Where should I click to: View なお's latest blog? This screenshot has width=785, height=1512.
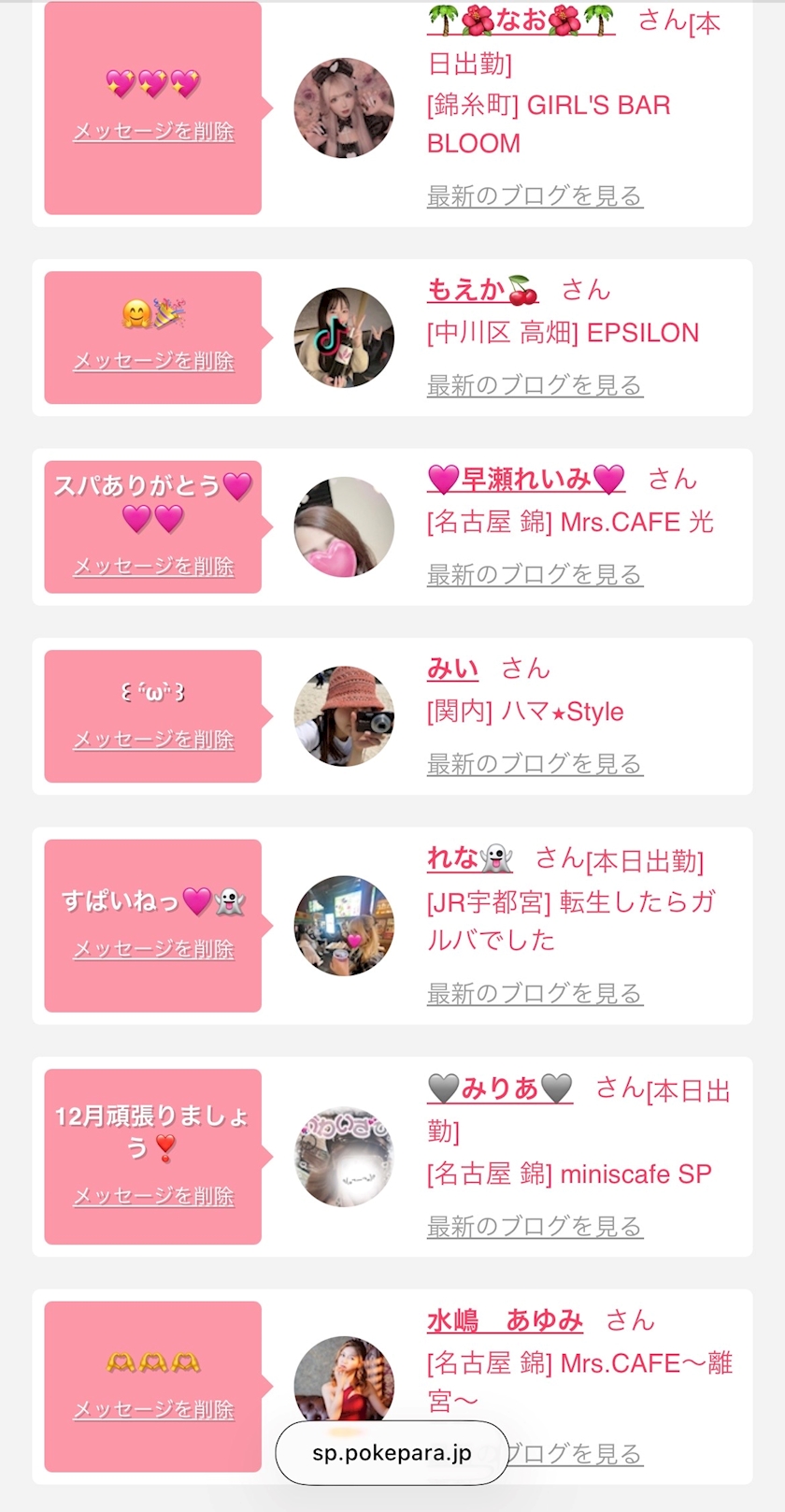[535, 196]
